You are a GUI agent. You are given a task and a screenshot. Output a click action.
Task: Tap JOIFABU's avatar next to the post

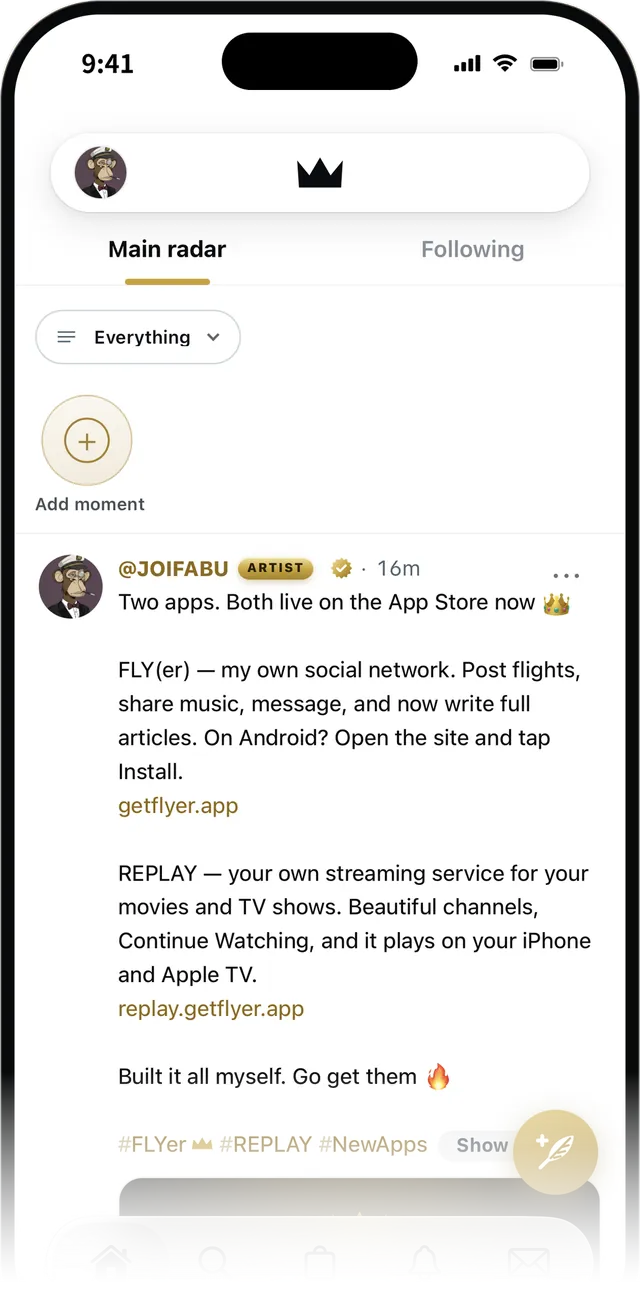(71, 586)
